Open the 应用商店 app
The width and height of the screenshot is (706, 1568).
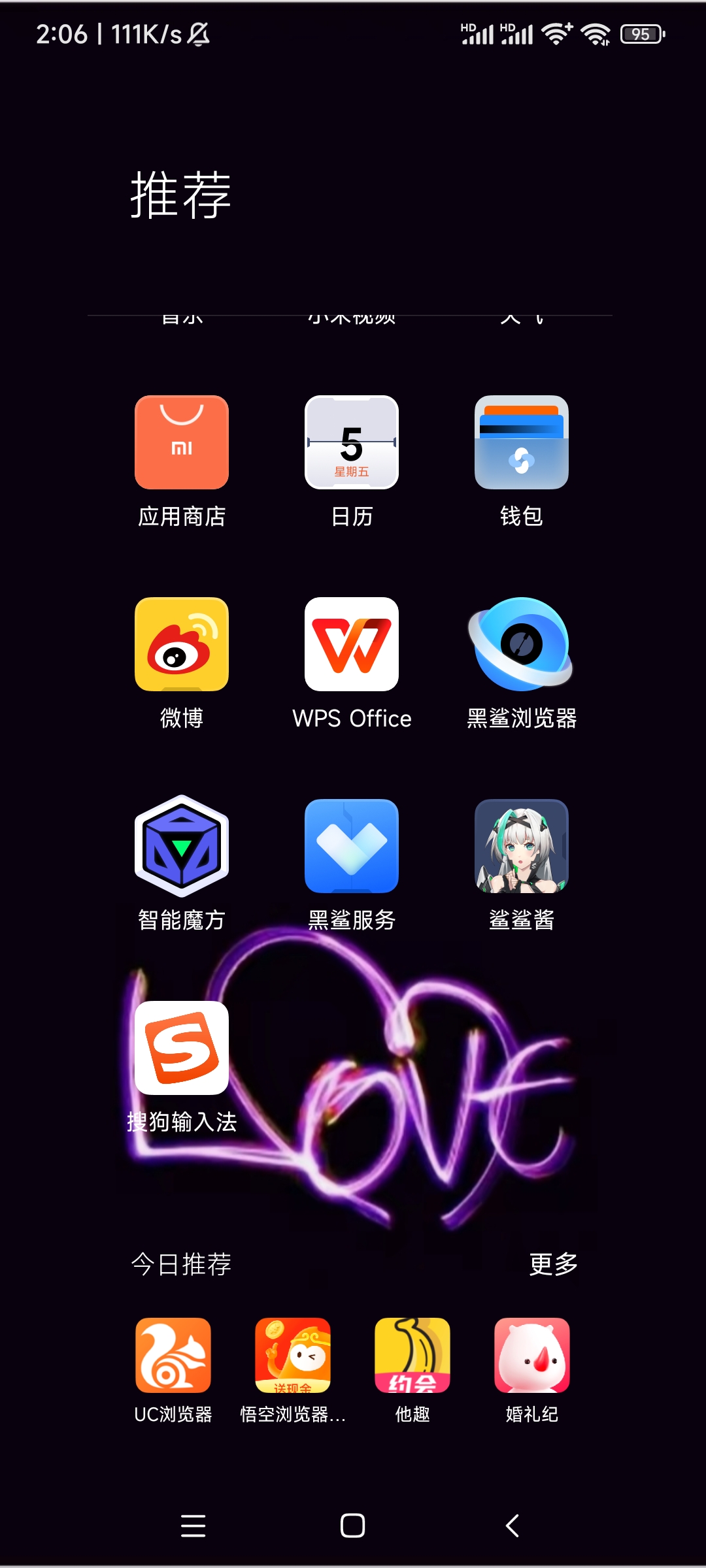click(182, 442)
